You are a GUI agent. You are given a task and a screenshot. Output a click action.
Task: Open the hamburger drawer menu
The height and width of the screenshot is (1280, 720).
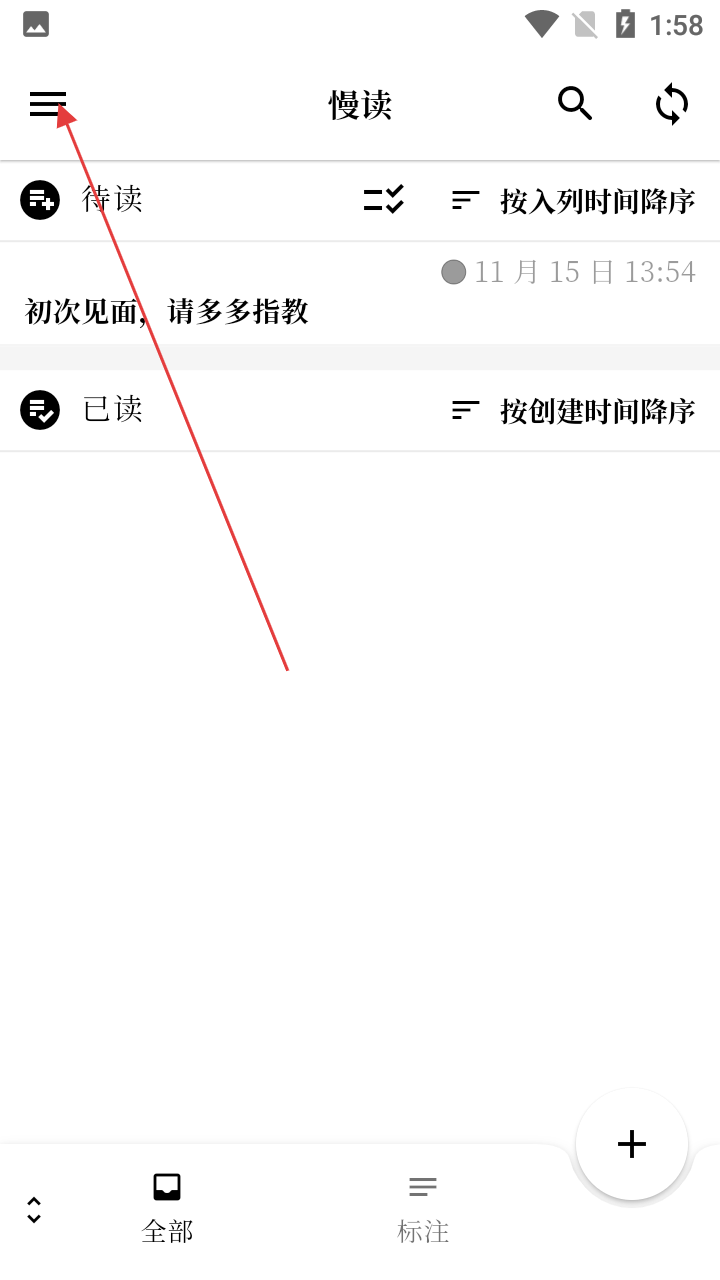pyautogui.click(x=47, y=104)
